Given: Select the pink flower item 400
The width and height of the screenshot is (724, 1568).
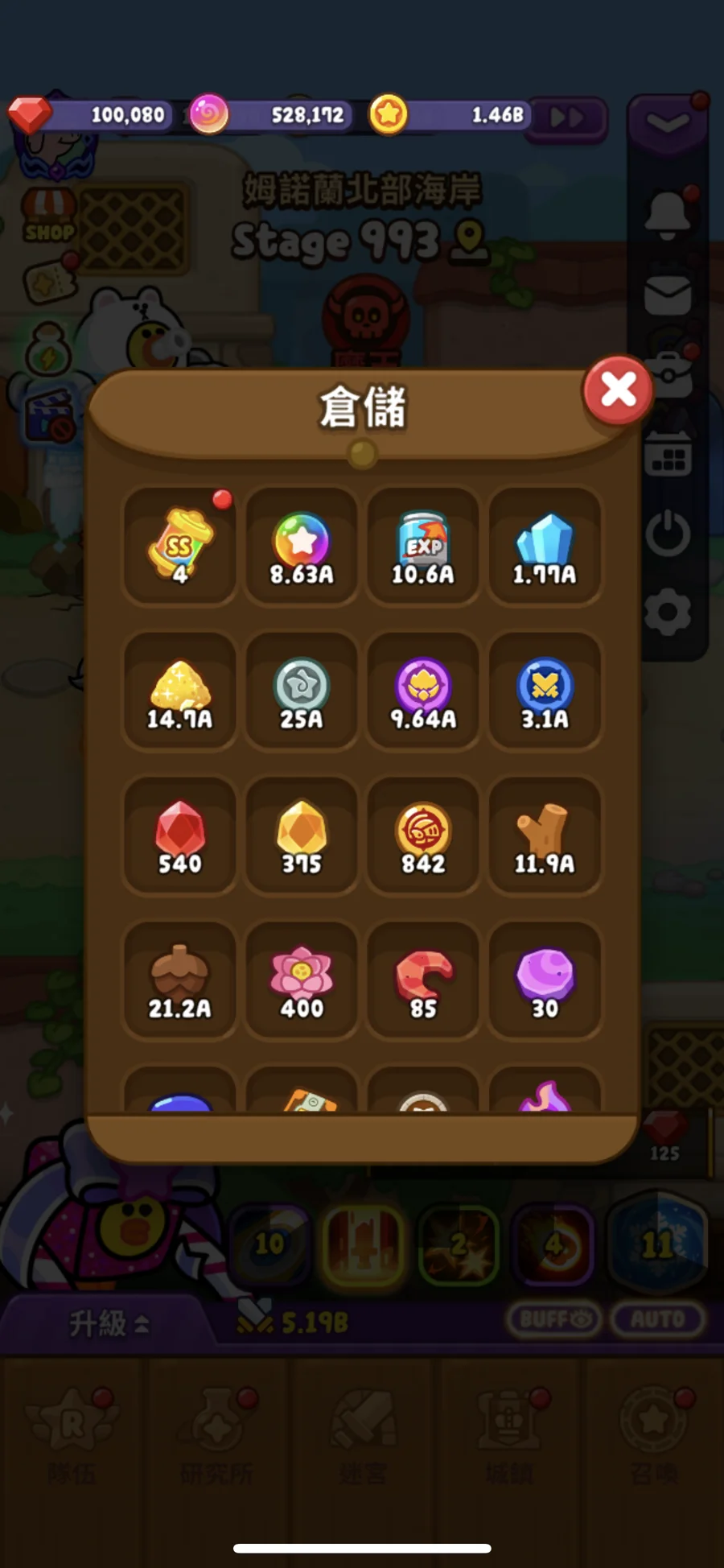Looking at the screenshot, I should point(302,980).
